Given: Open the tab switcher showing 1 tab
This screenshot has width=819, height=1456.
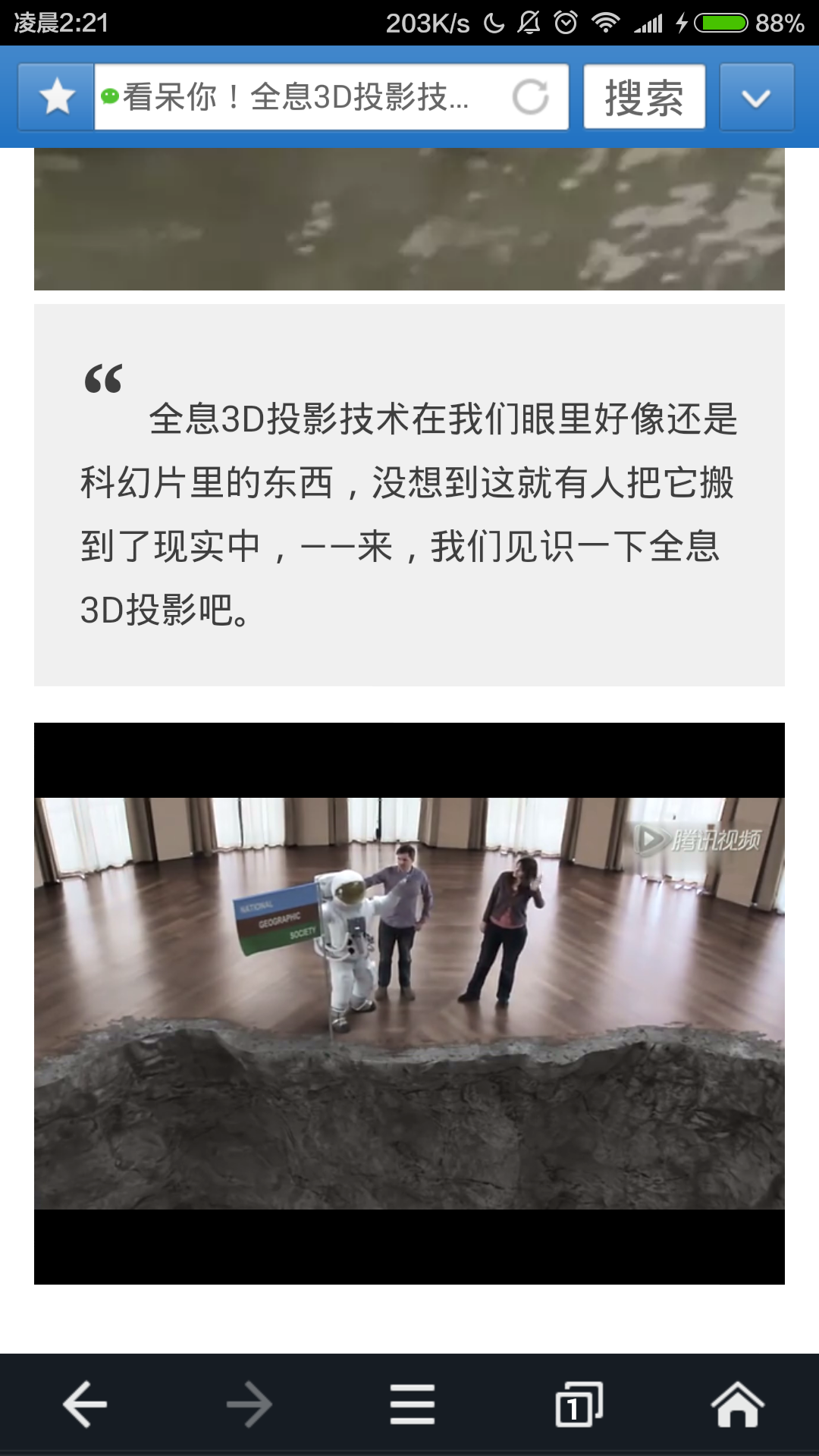Looking at the screenshot, I should 578,1404.
